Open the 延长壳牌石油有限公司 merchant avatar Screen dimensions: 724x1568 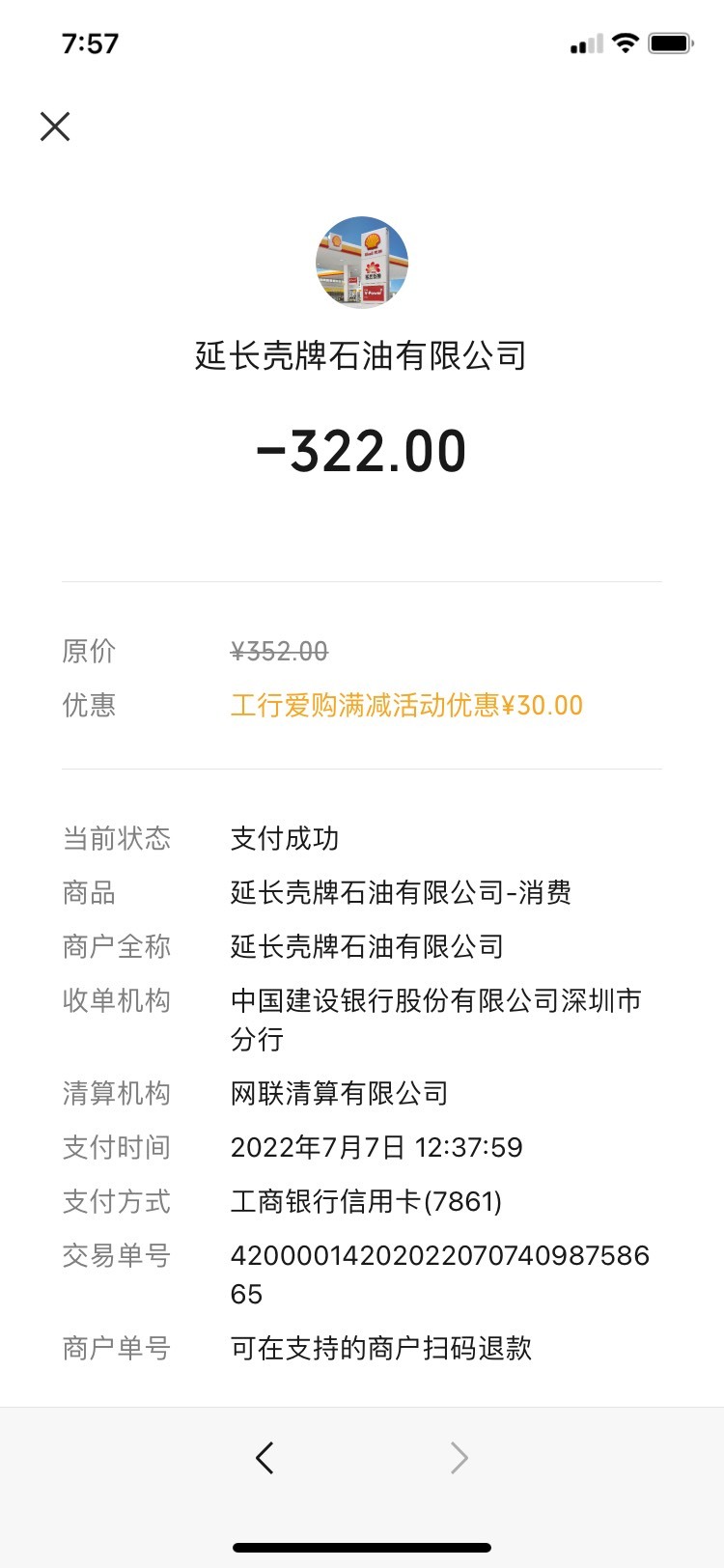362,263
